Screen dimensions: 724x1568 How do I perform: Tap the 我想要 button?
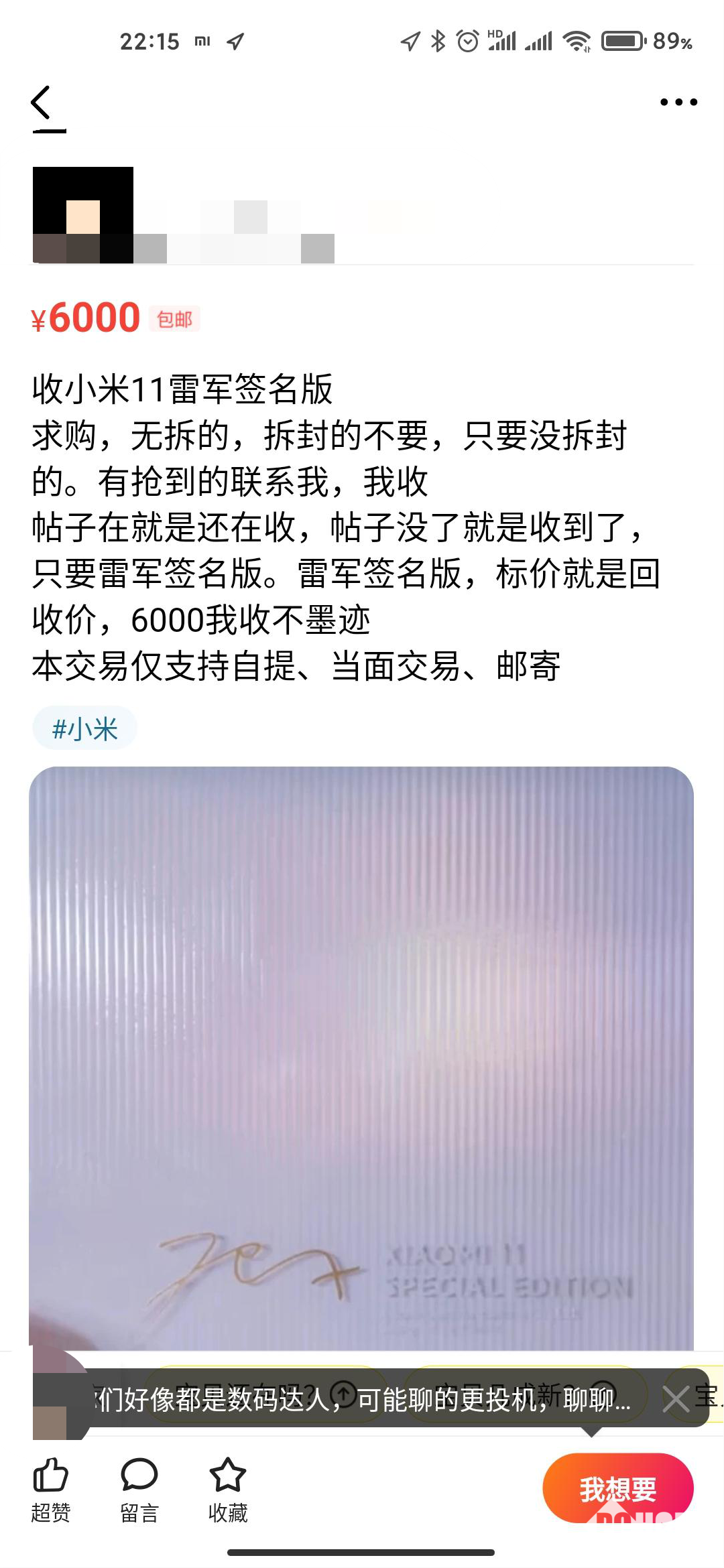point(617,1489)
